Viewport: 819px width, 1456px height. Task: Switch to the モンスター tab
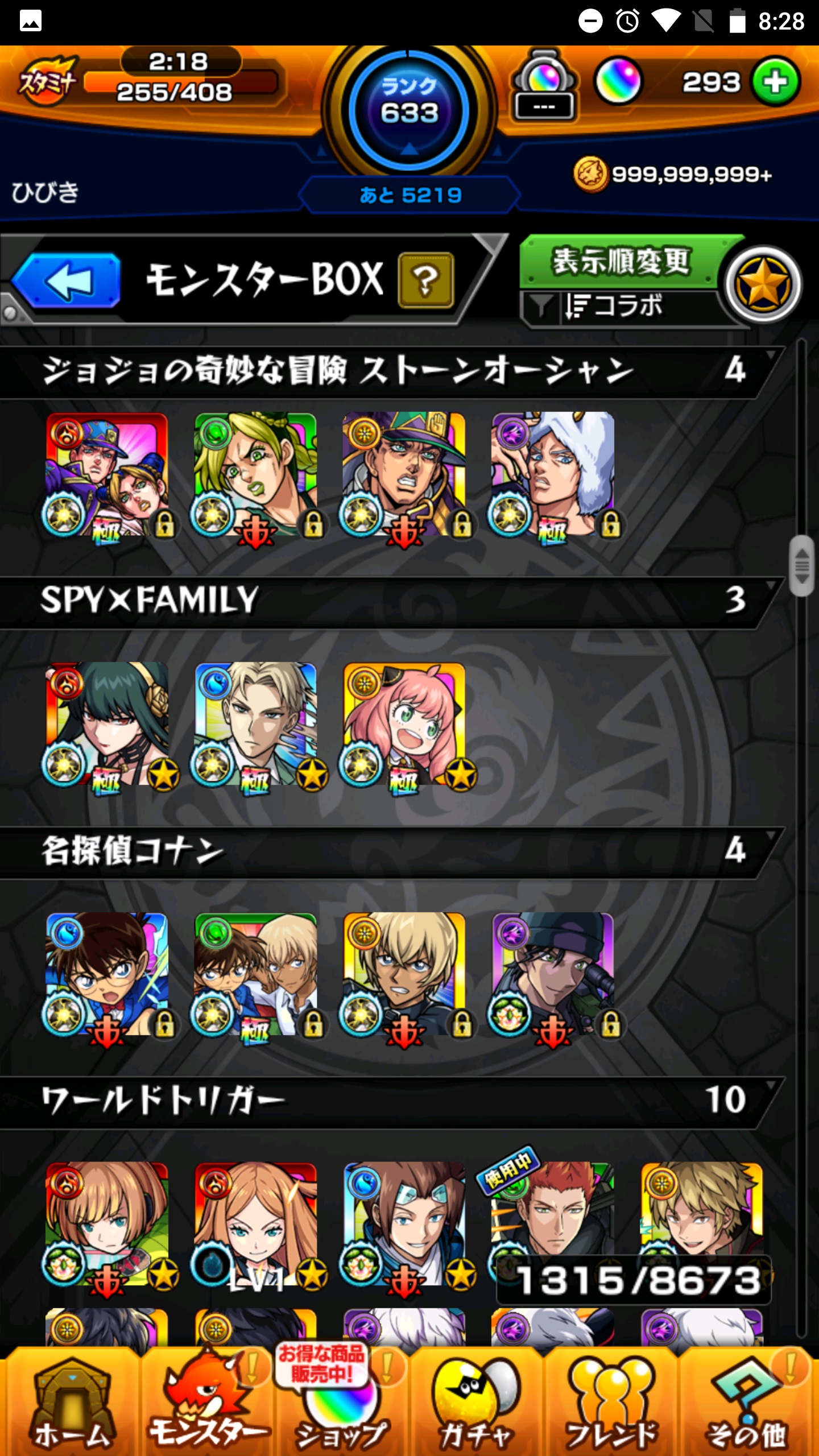click(x=207, y=1405)
